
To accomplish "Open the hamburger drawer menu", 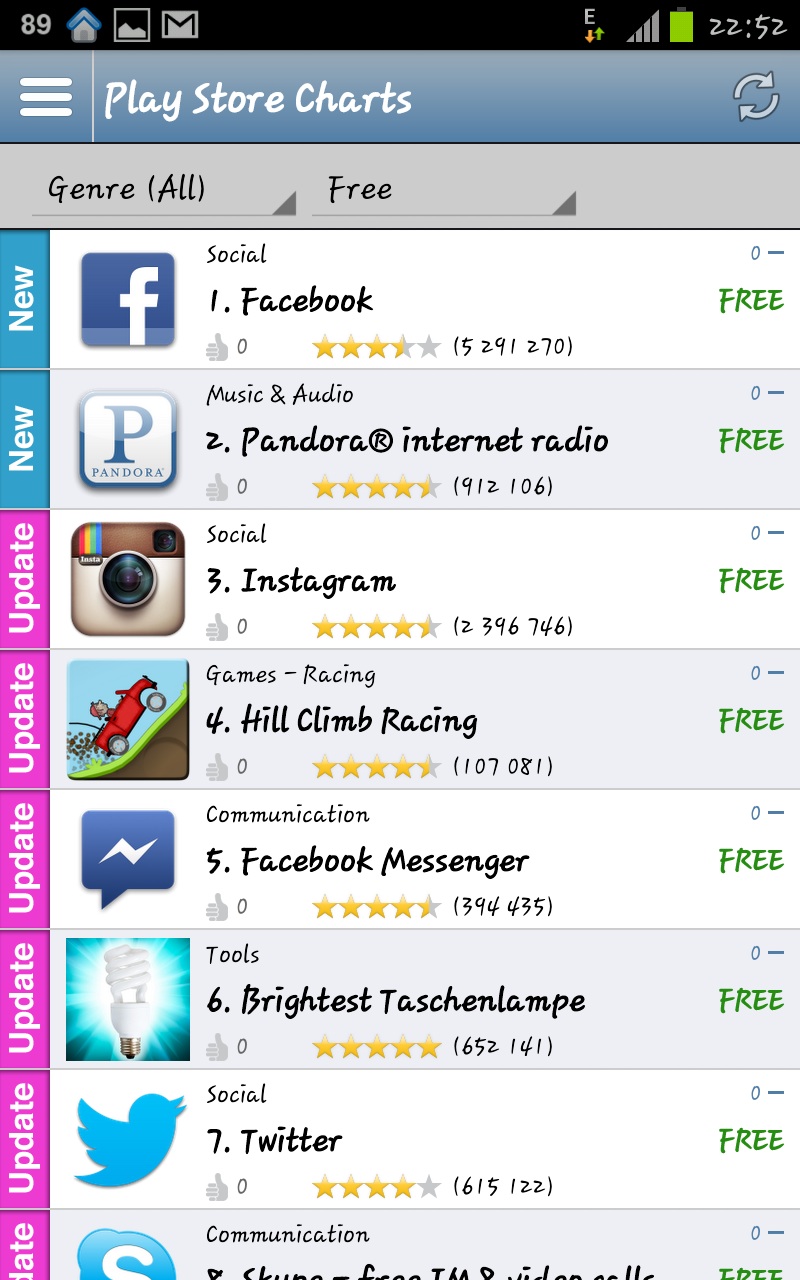I will click(46, 98).
